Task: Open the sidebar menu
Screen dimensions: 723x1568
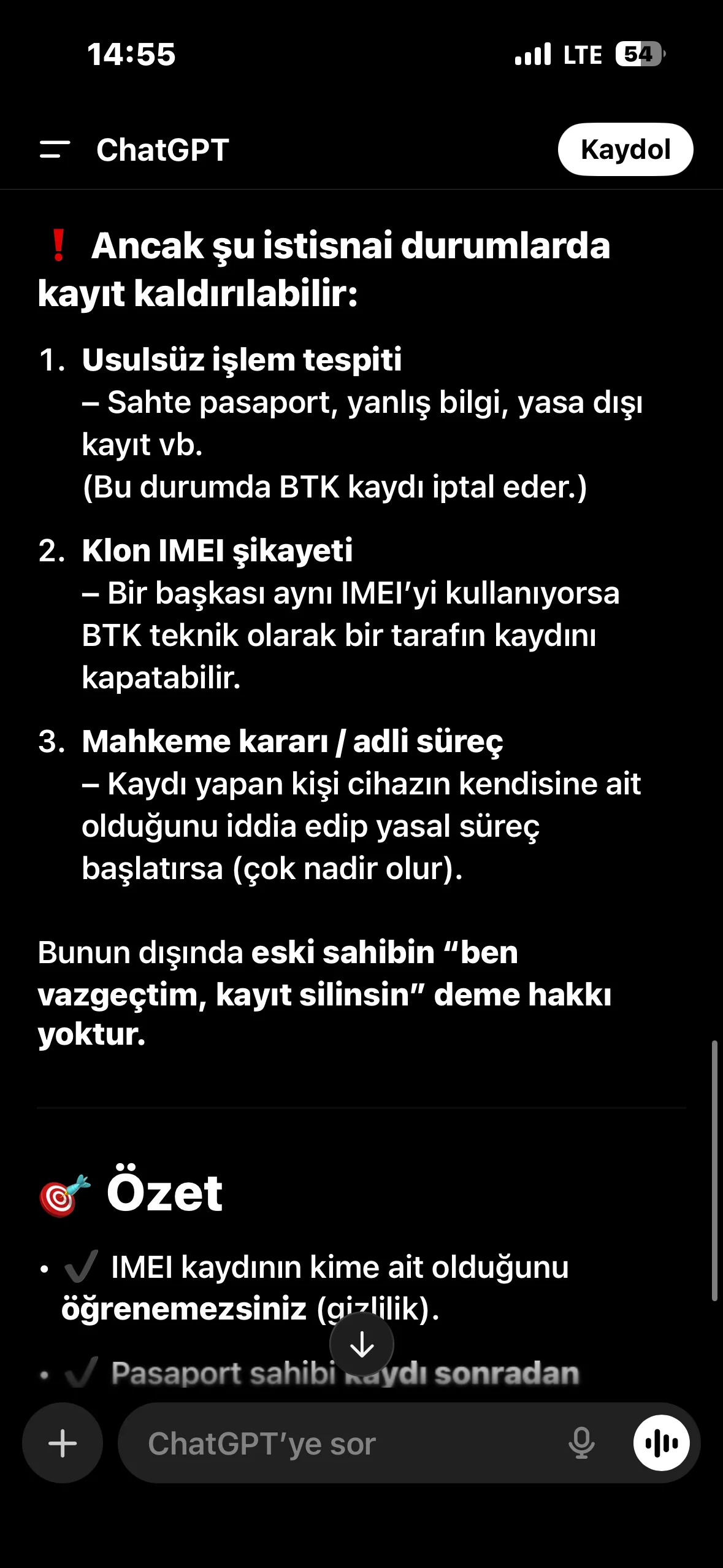Action: (55, 150)
